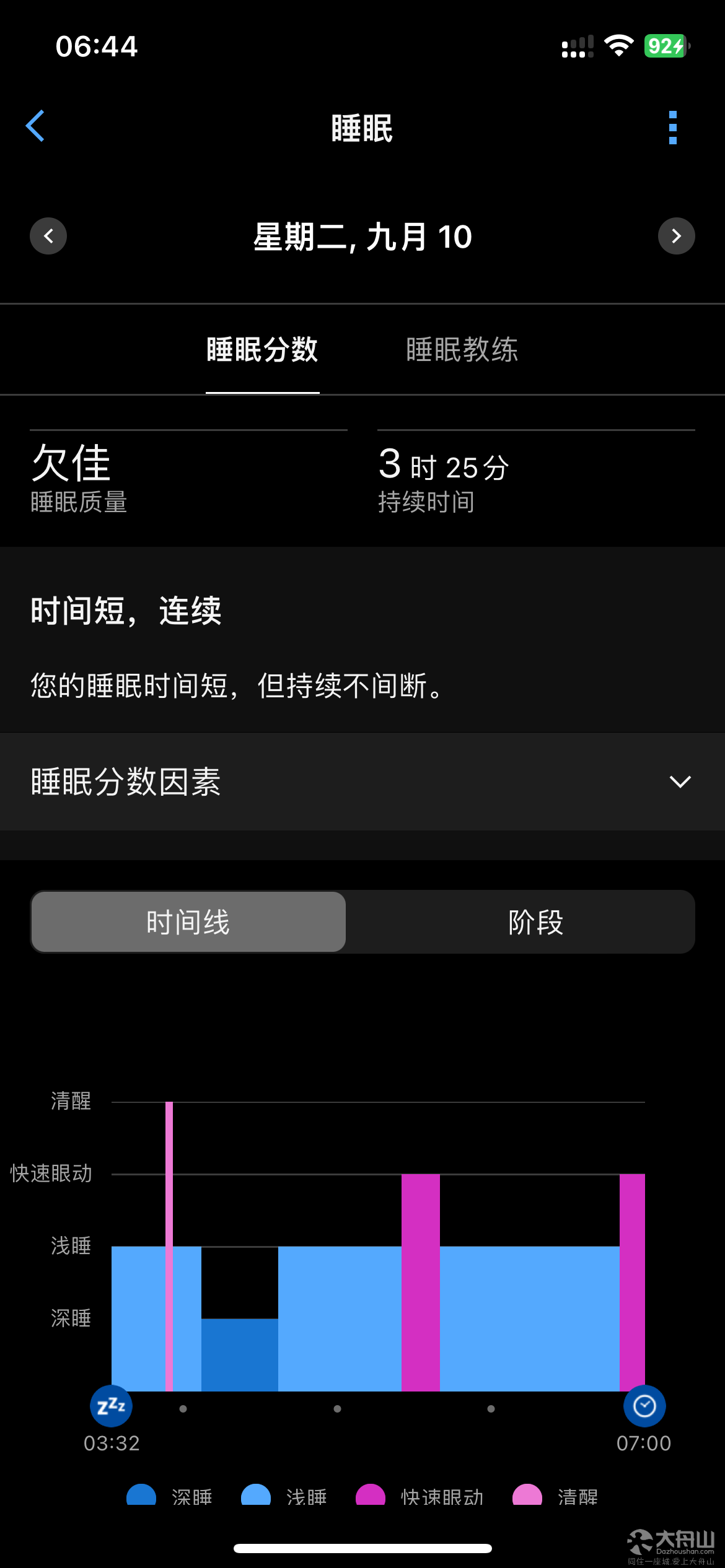Screen dimensions: 725x1568
Task: Select the 睡眠分数 tab
Action: point(262,350)
